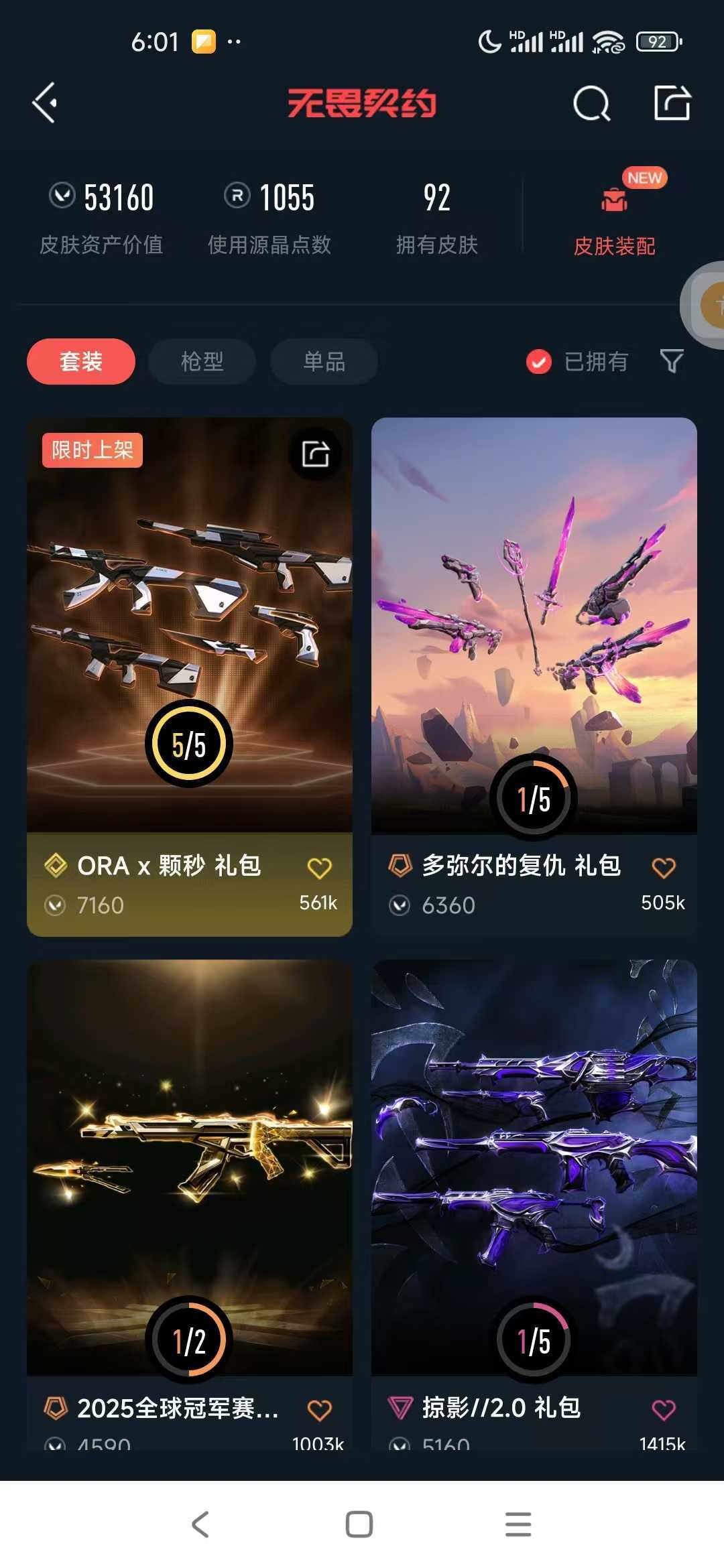Open 皮肤装配 skin loadout
The height and width of the screenshot is (1568, 724).
(614, 221)
